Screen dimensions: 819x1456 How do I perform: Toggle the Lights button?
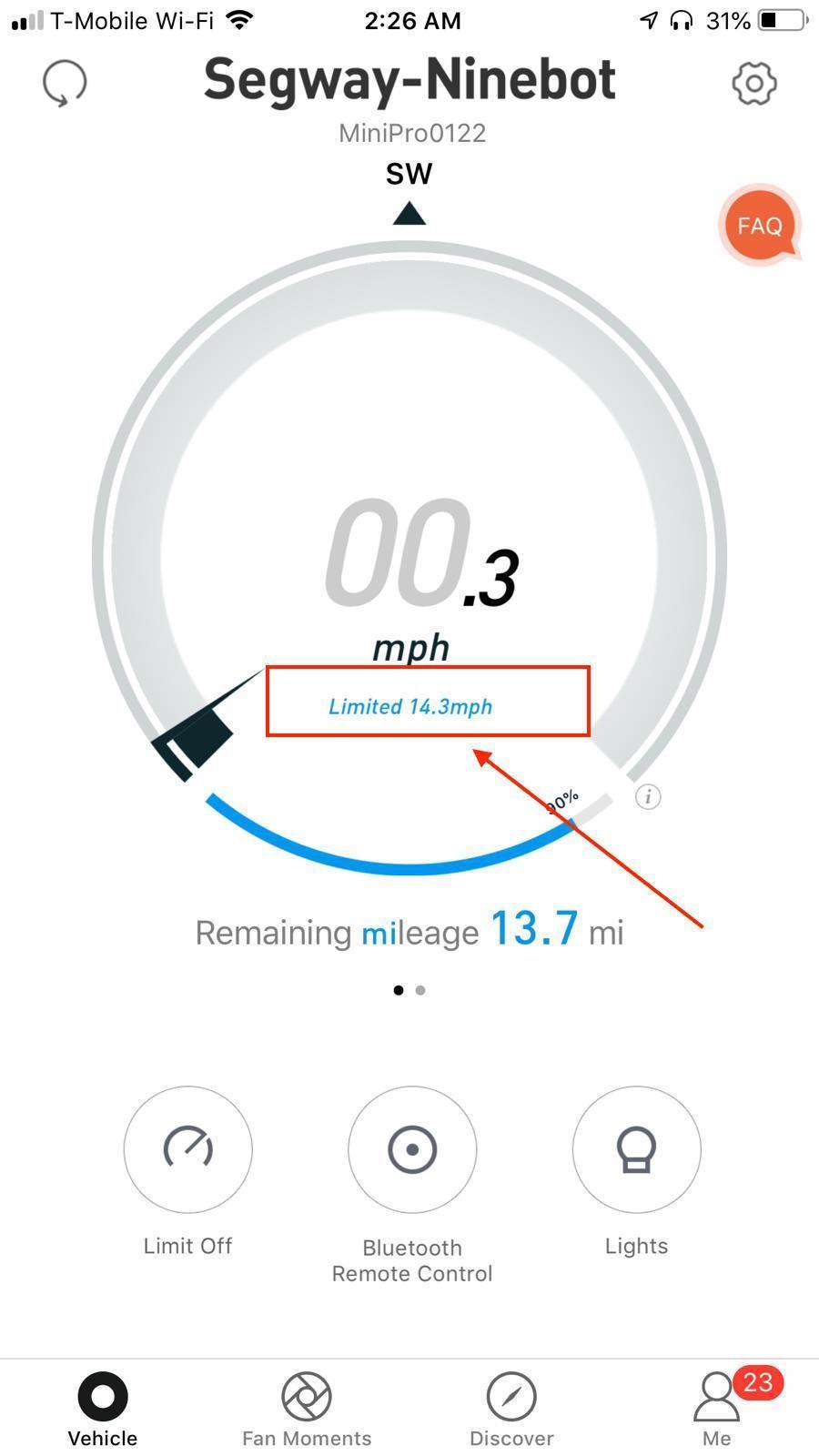tap(636, 1149)
